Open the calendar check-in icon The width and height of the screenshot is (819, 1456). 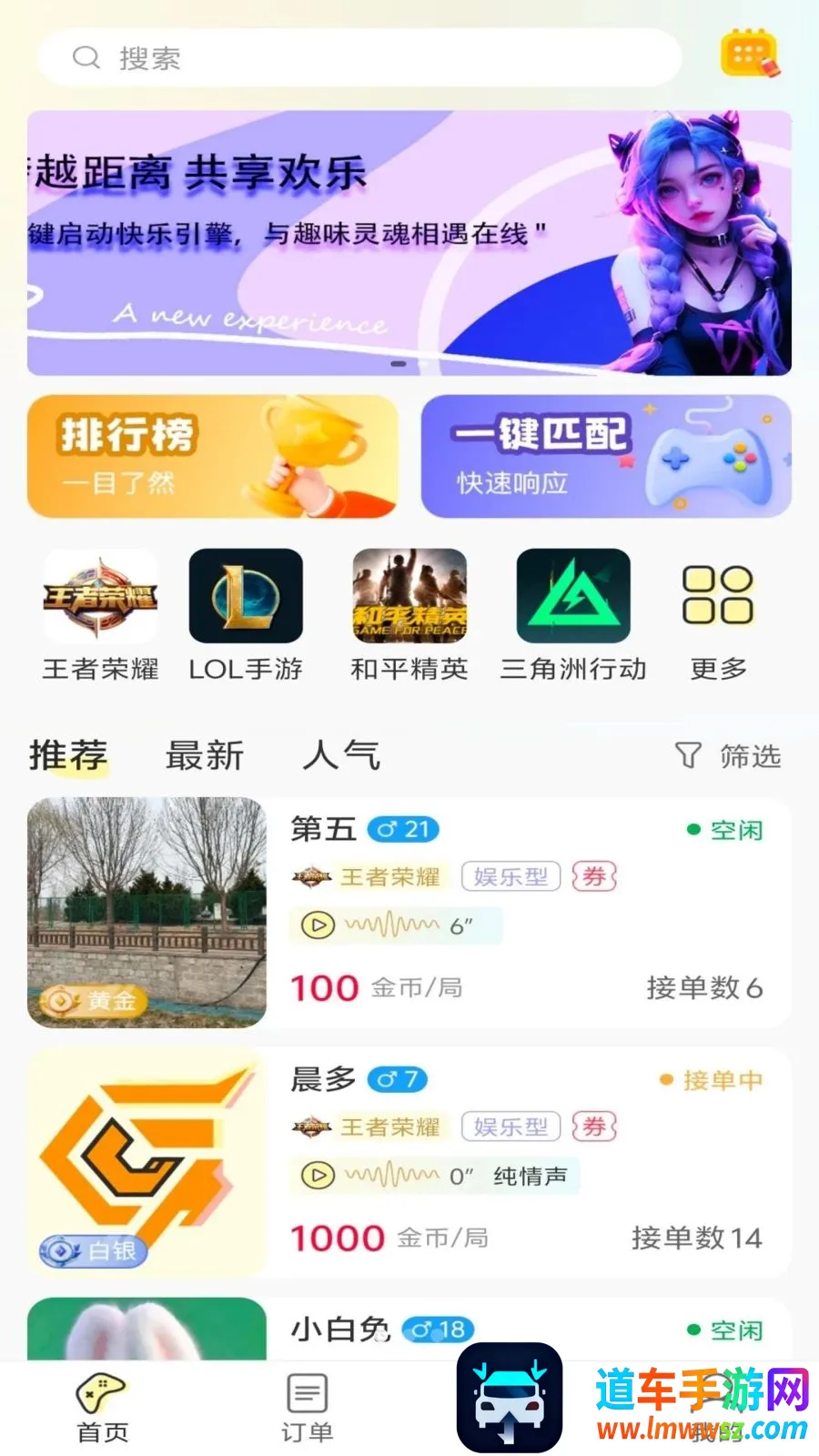(x=750, y=55)
